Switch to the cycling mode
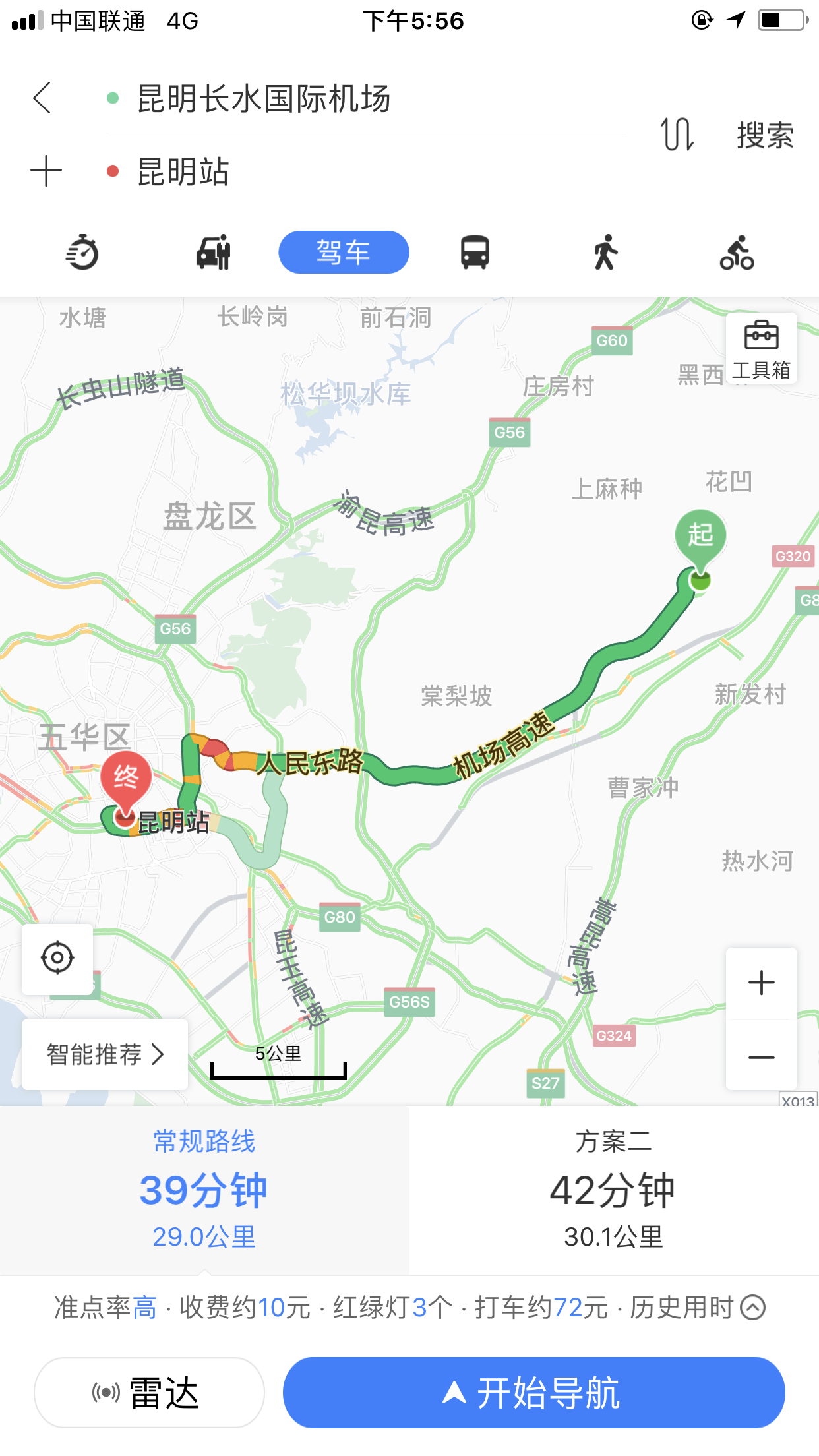 pos(737,253)
